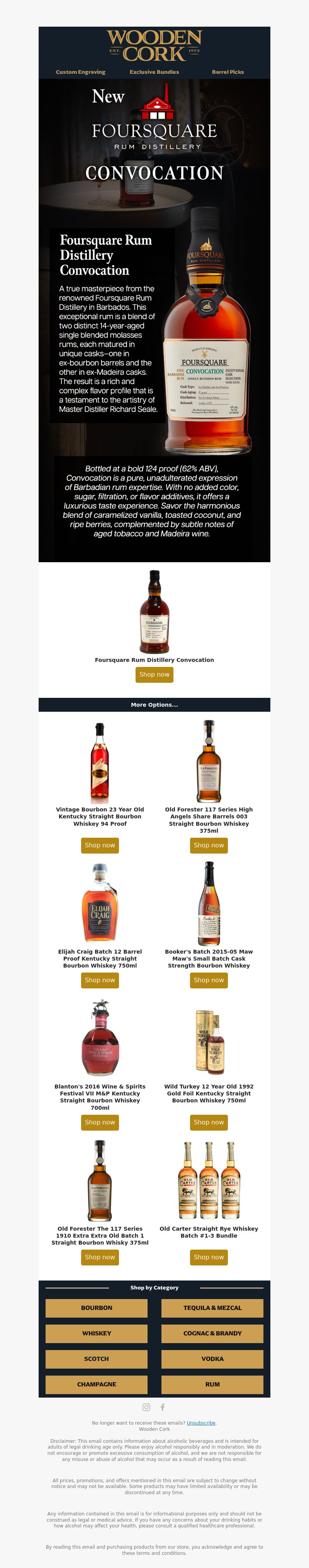Shop now for Old Forester 1910 Extra Extra Old
309x1568 pixels.
click(x=100, y=1257)
